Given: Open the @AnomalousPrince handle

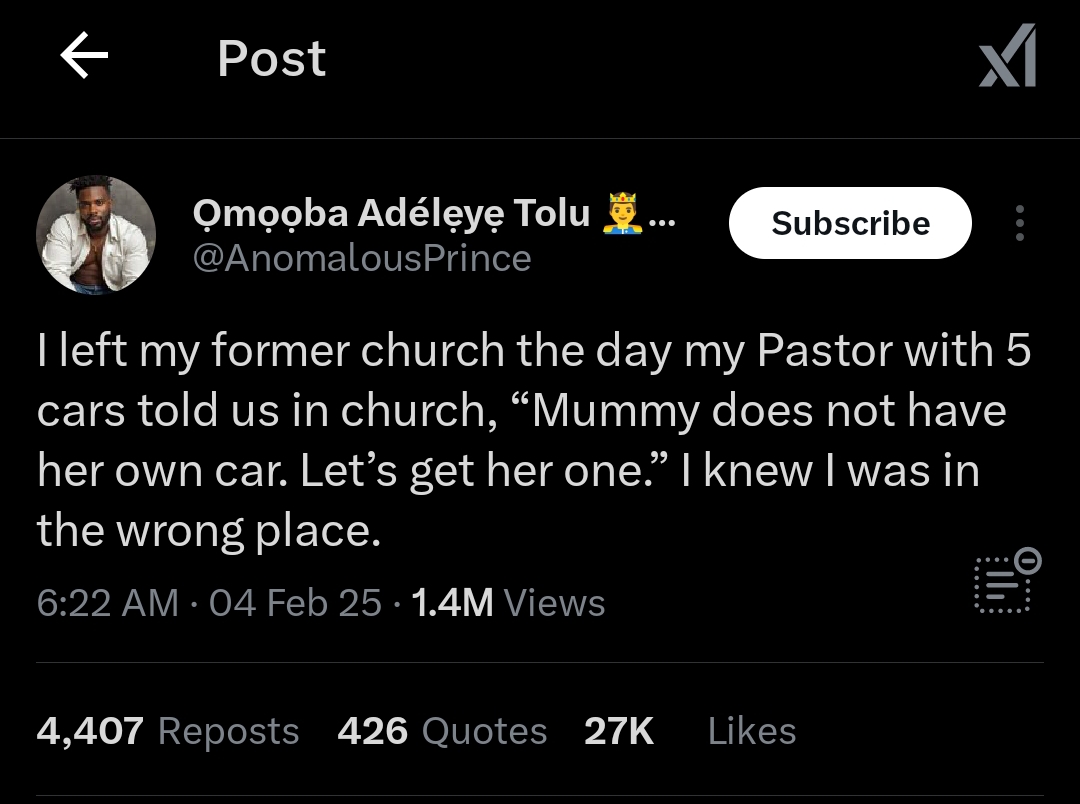Looking at the screenshot, I should point(361,258).
